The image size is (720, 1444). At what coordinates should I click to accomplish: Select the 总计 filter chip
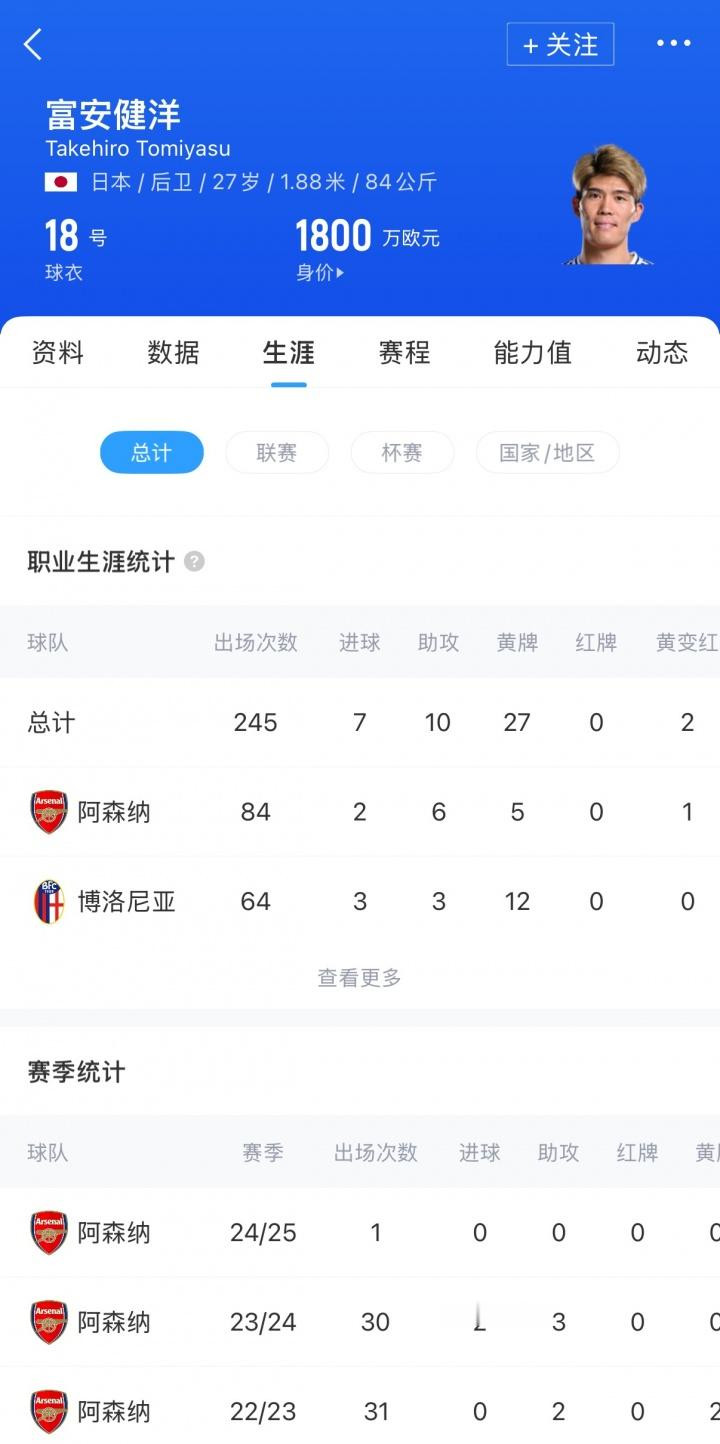click(x=152, y=453)
